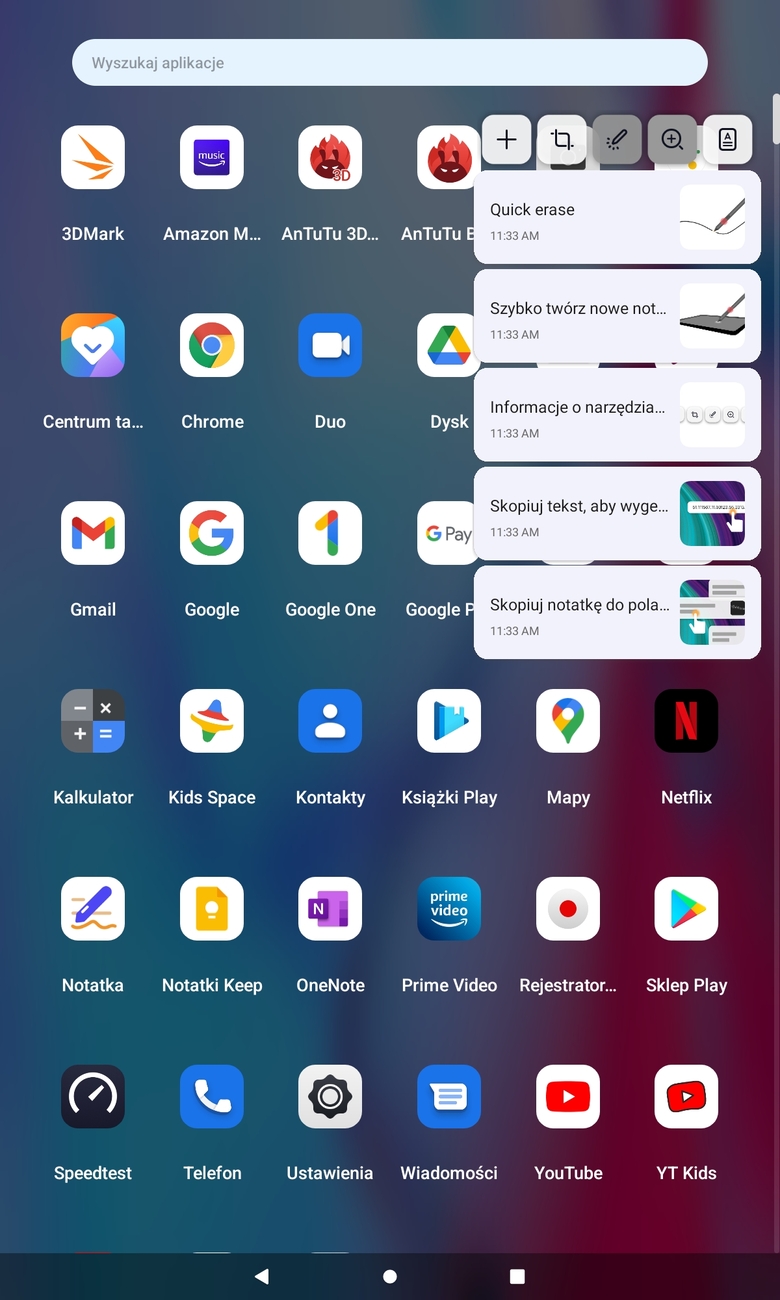Launch the Chrome app
780x1300 pixels.
(x=212, y=346)
